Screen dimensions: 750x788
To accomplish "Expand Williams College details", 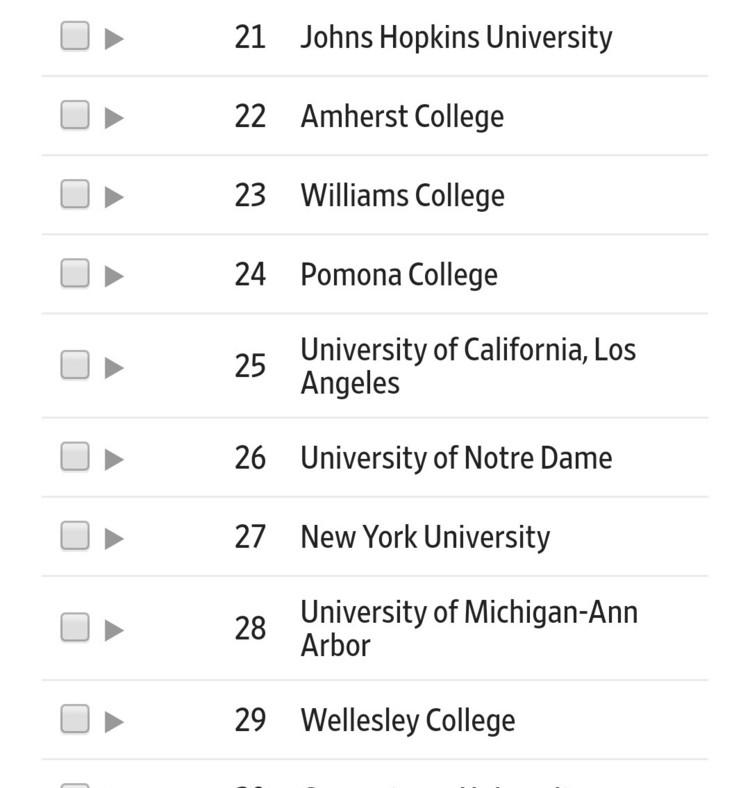I will point(114,197).
